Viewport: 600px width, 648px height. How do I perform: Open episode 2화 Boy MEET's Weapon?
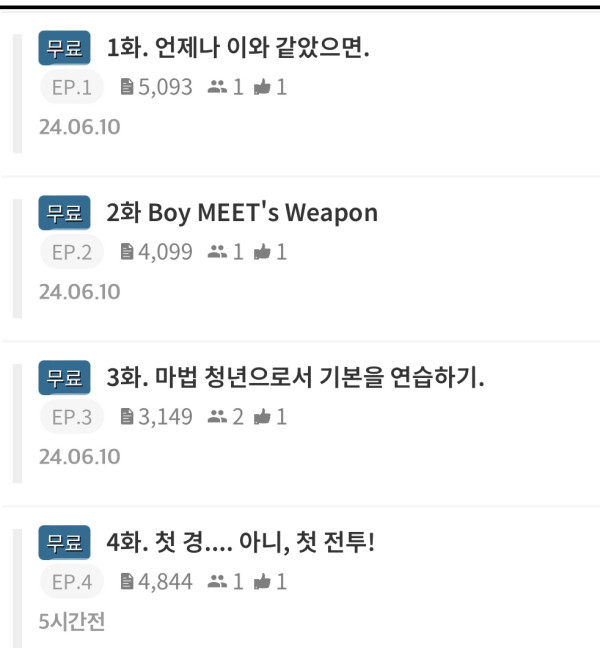[242, 213]
